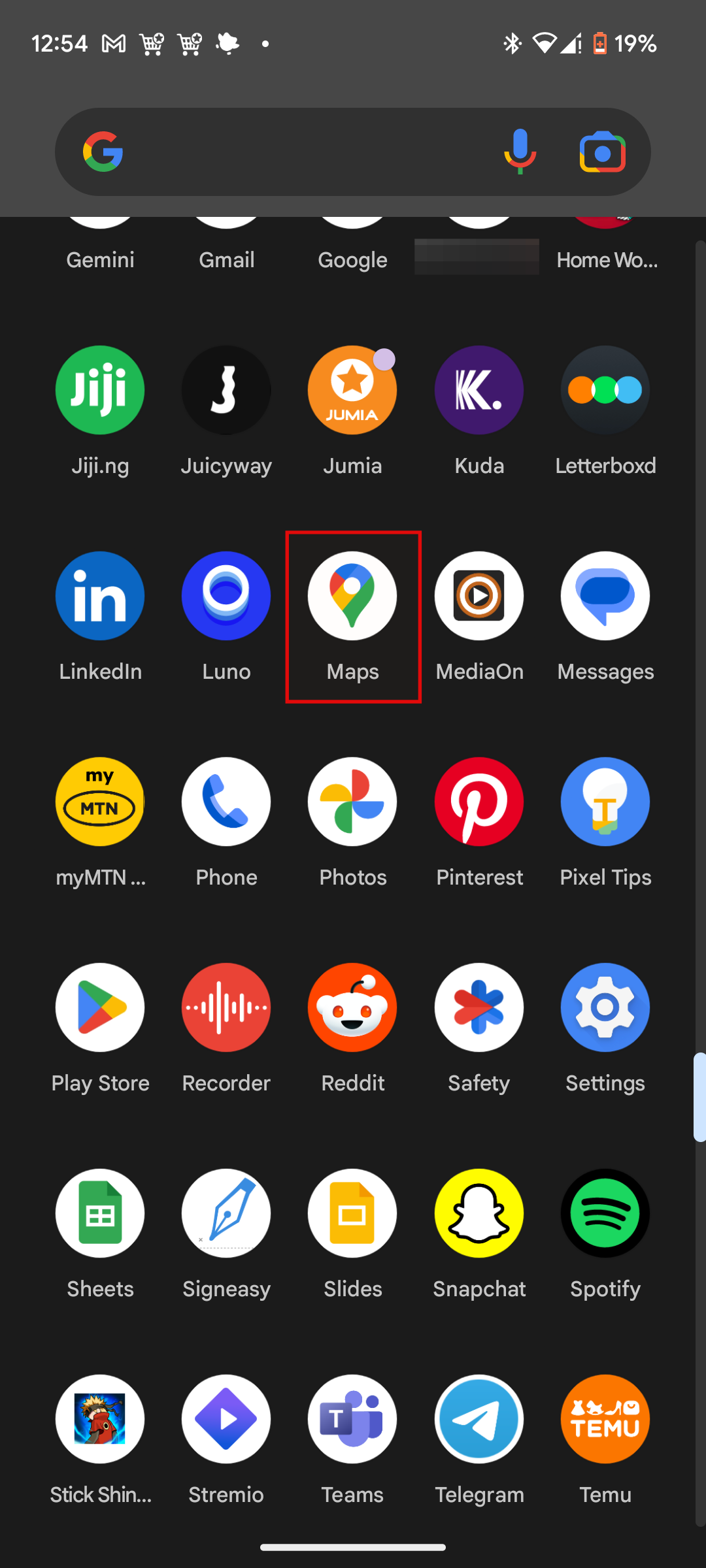Viewport: 706px width, 1568px height.
Task: Open the Luno app
Action: tap(226, 596)
